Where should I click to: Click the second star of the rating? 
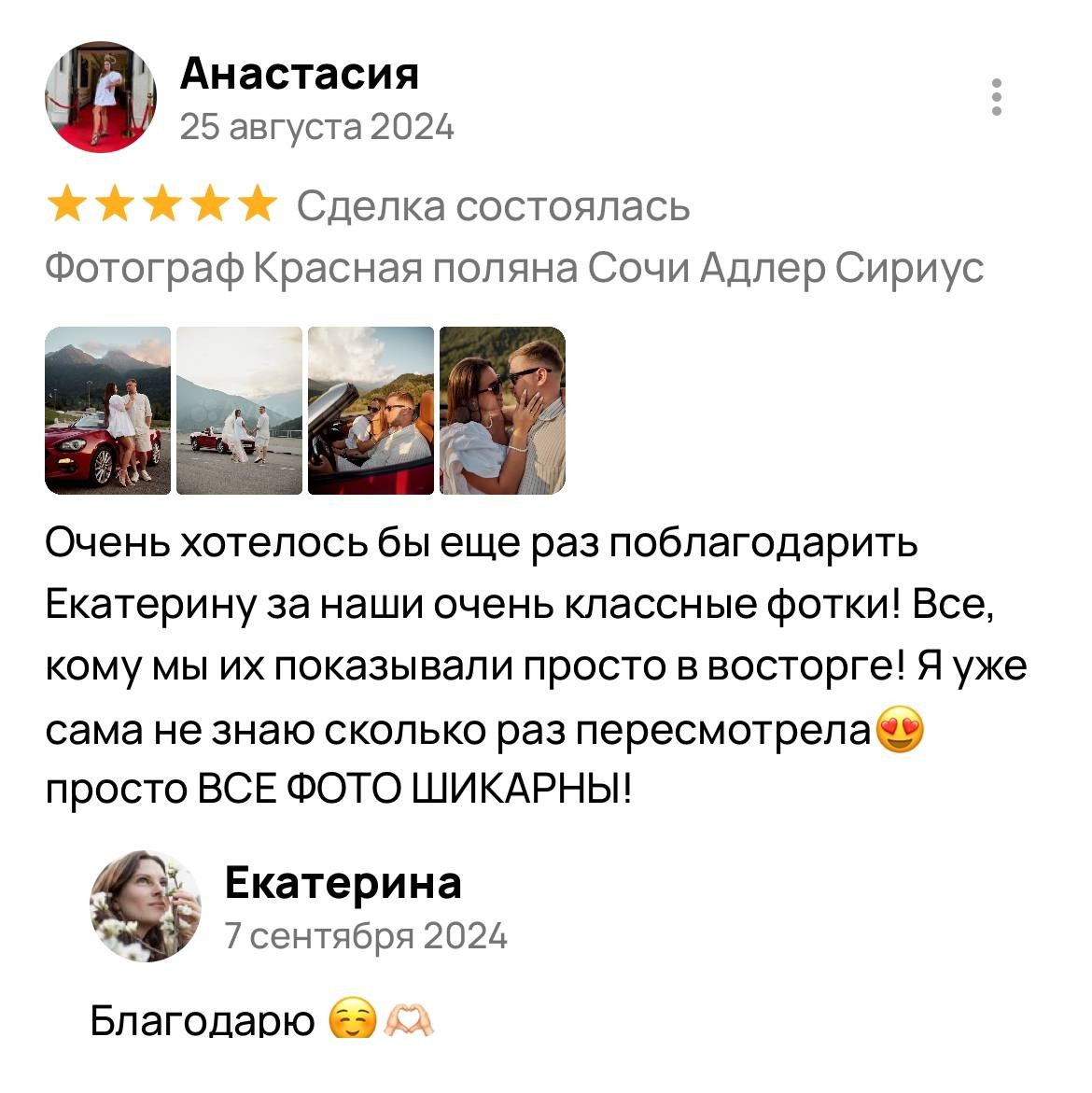pos(113,203)
